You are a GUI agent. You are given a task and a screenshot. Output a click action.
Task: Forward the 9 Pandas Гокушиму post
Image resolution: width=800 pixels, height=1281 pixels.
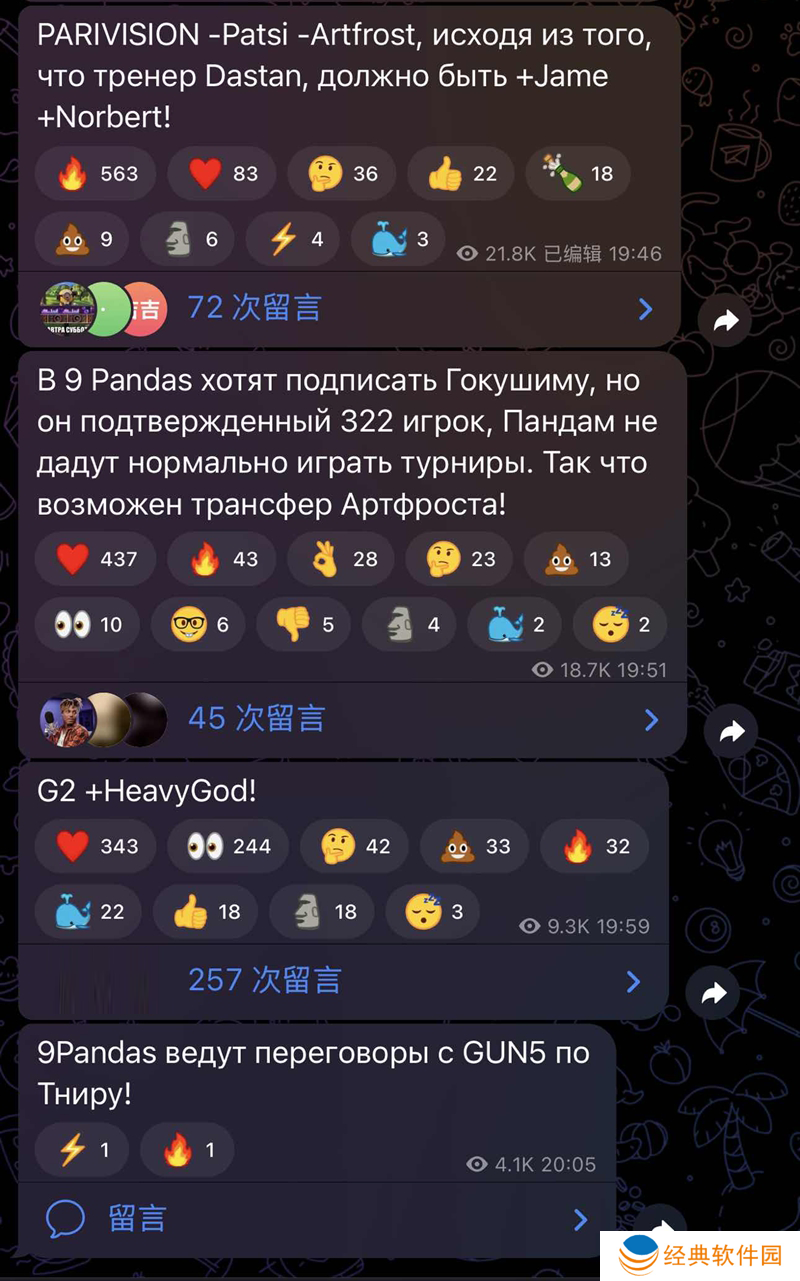[x=732, y=732]
